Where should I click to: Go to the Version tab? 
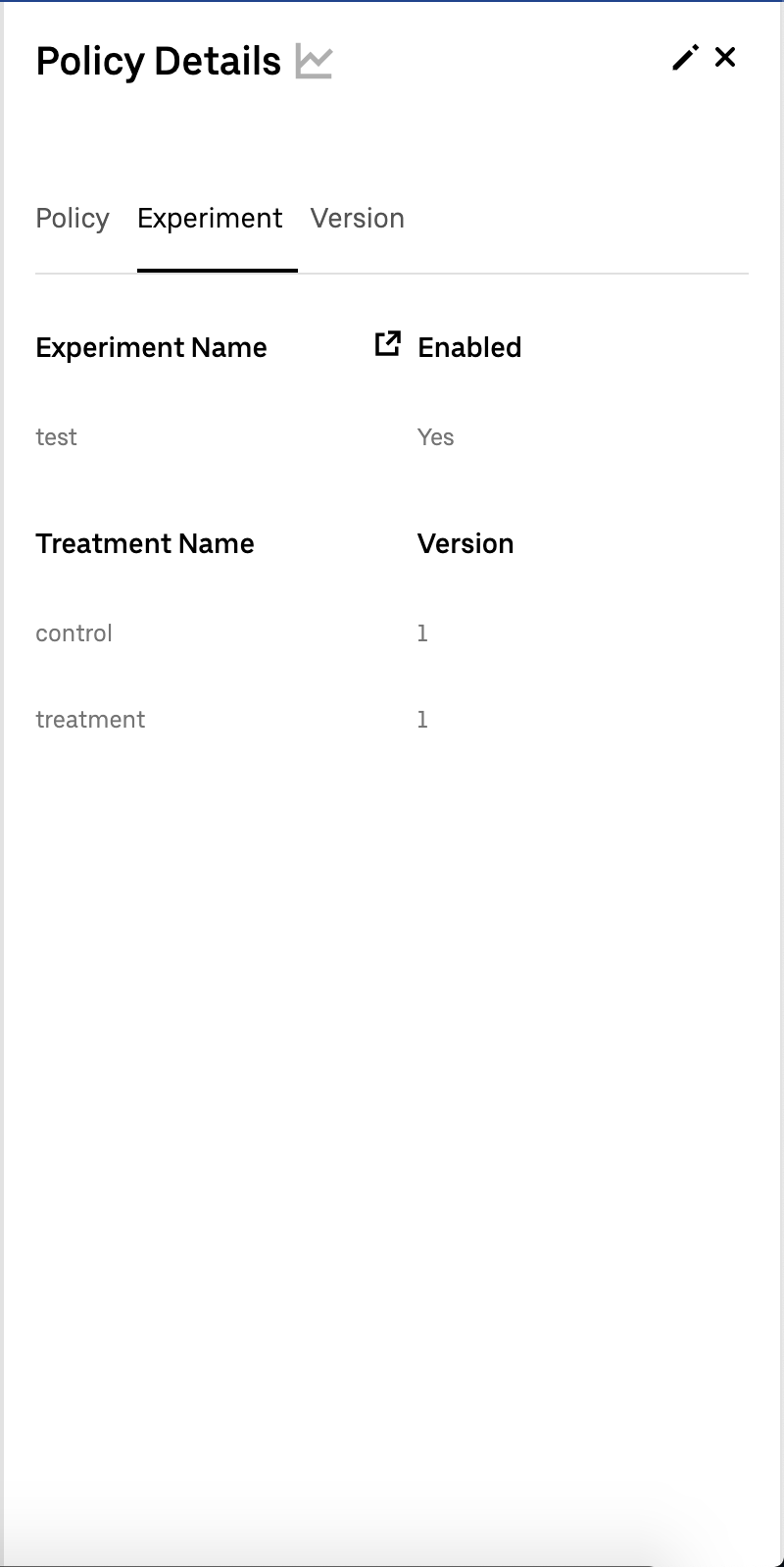coord(358,219)
